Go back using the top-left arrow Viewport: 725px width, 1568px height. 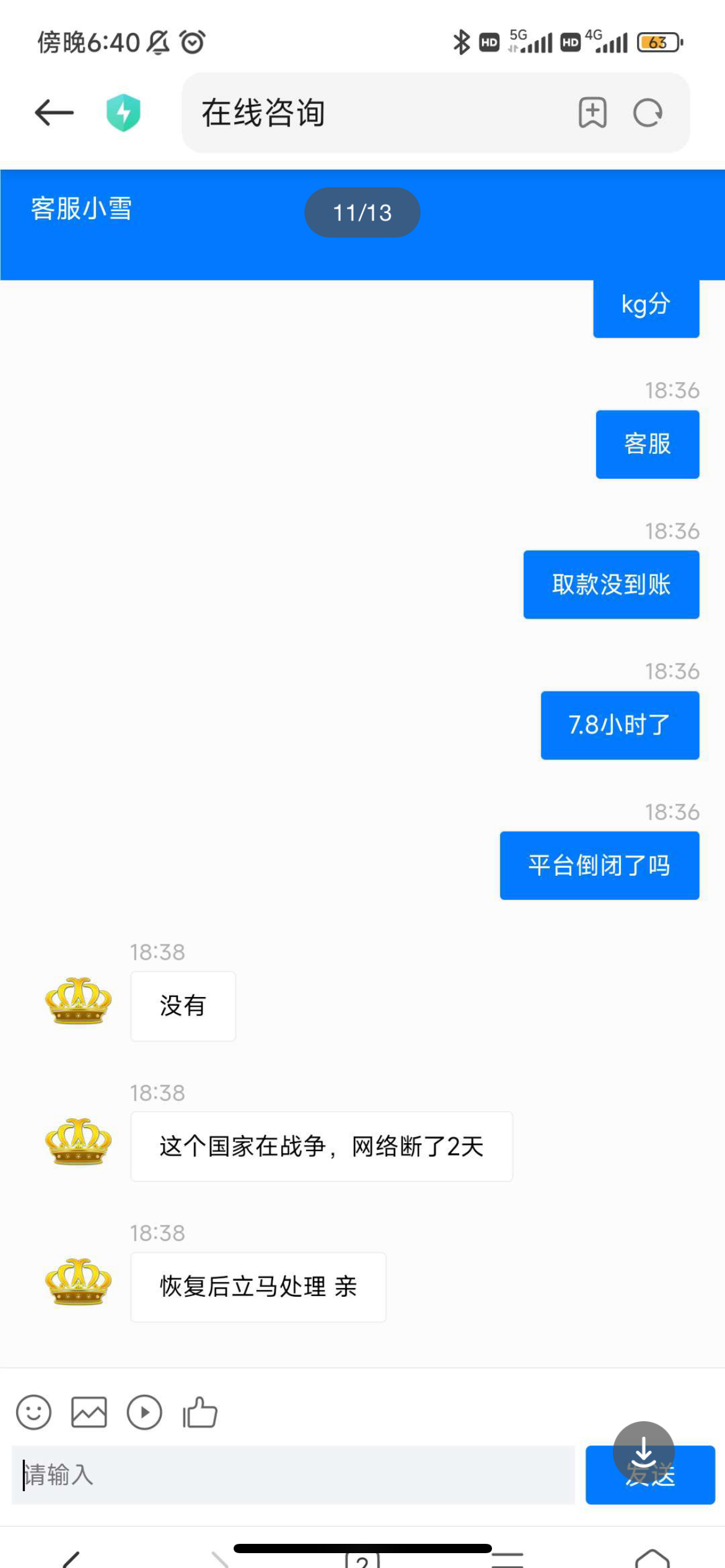click(x=55, y=113)
